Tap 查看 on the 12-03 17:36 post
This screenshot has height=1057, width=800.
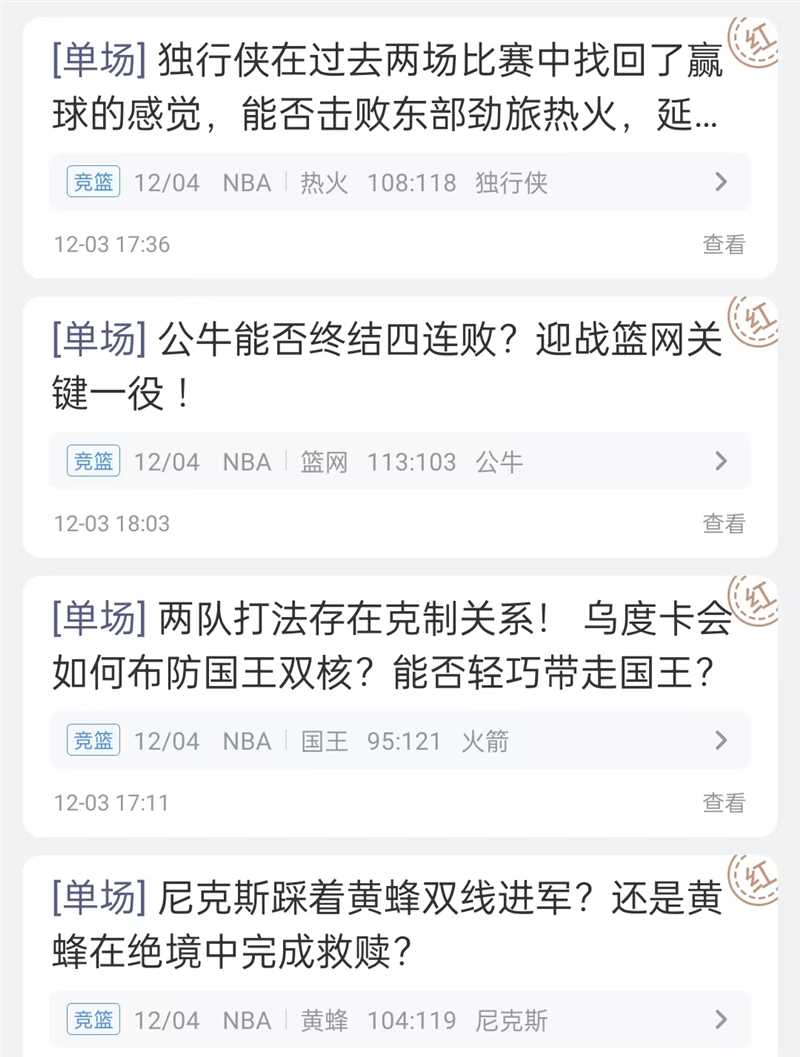(x=723, y=244)
